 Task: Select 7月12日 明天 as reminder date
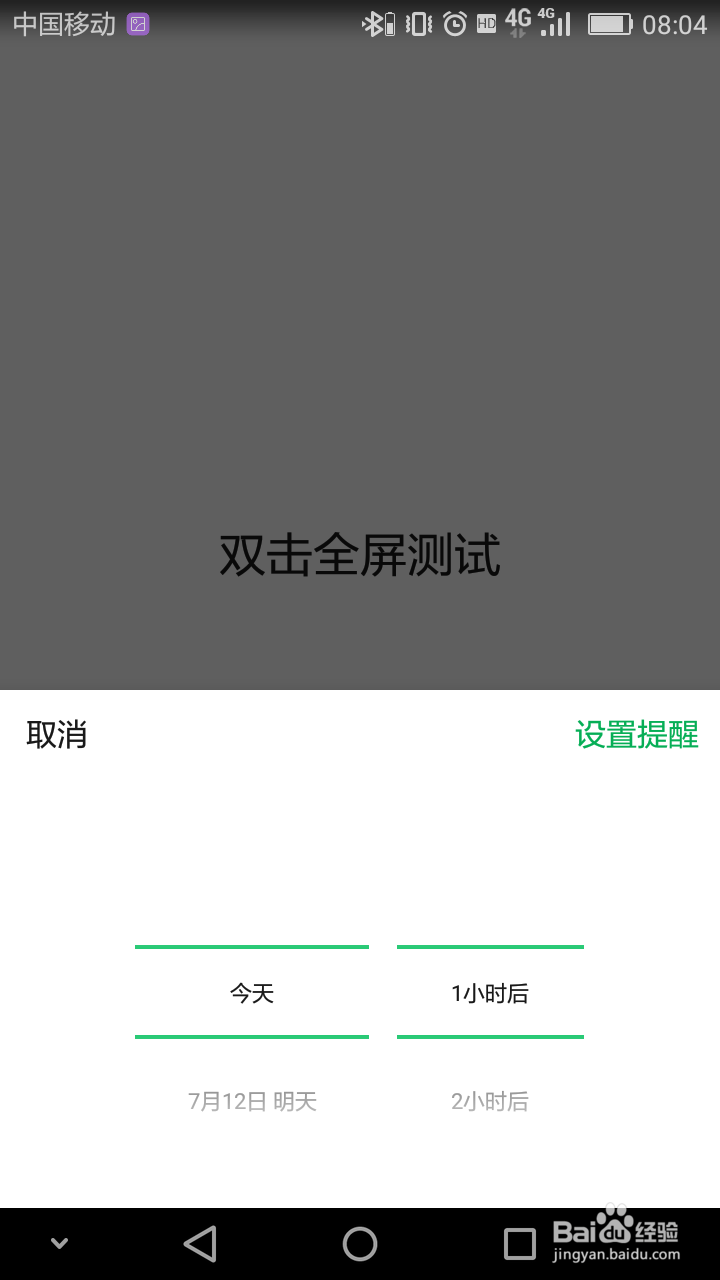[x=251, y=1101]
